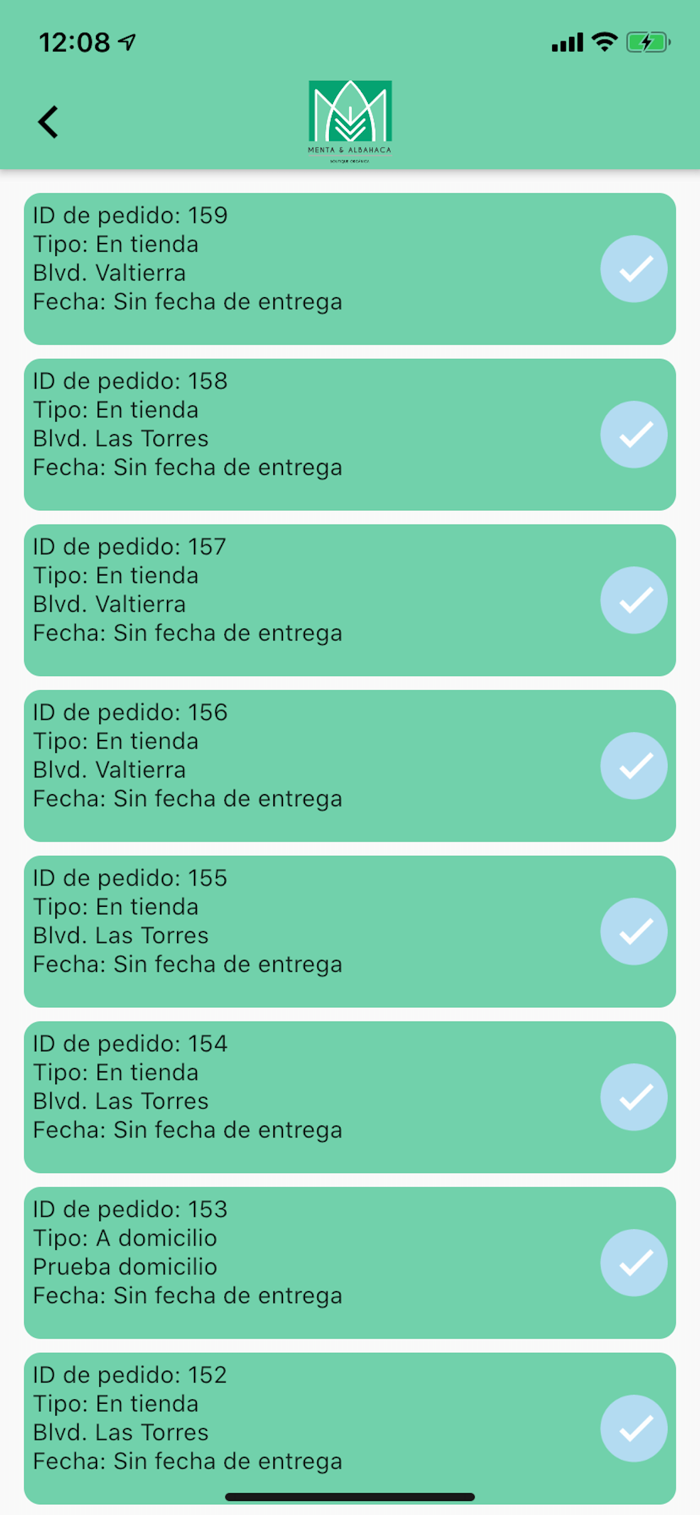Open order card ID de pedido 156
Viewport: 700px width, 1515px height.
pos(350,766)
